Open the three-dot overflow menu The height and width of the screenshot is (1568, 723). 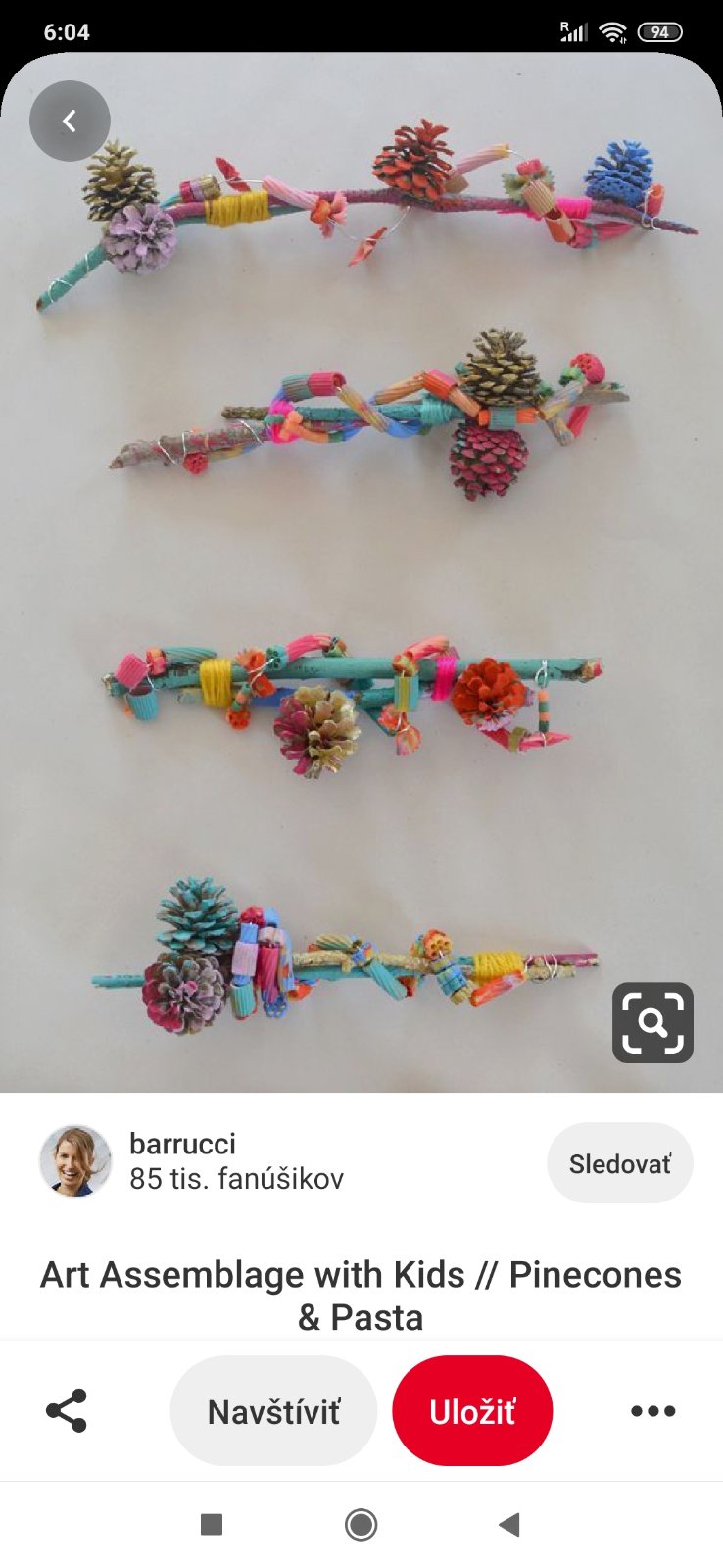click(652, 1411)
